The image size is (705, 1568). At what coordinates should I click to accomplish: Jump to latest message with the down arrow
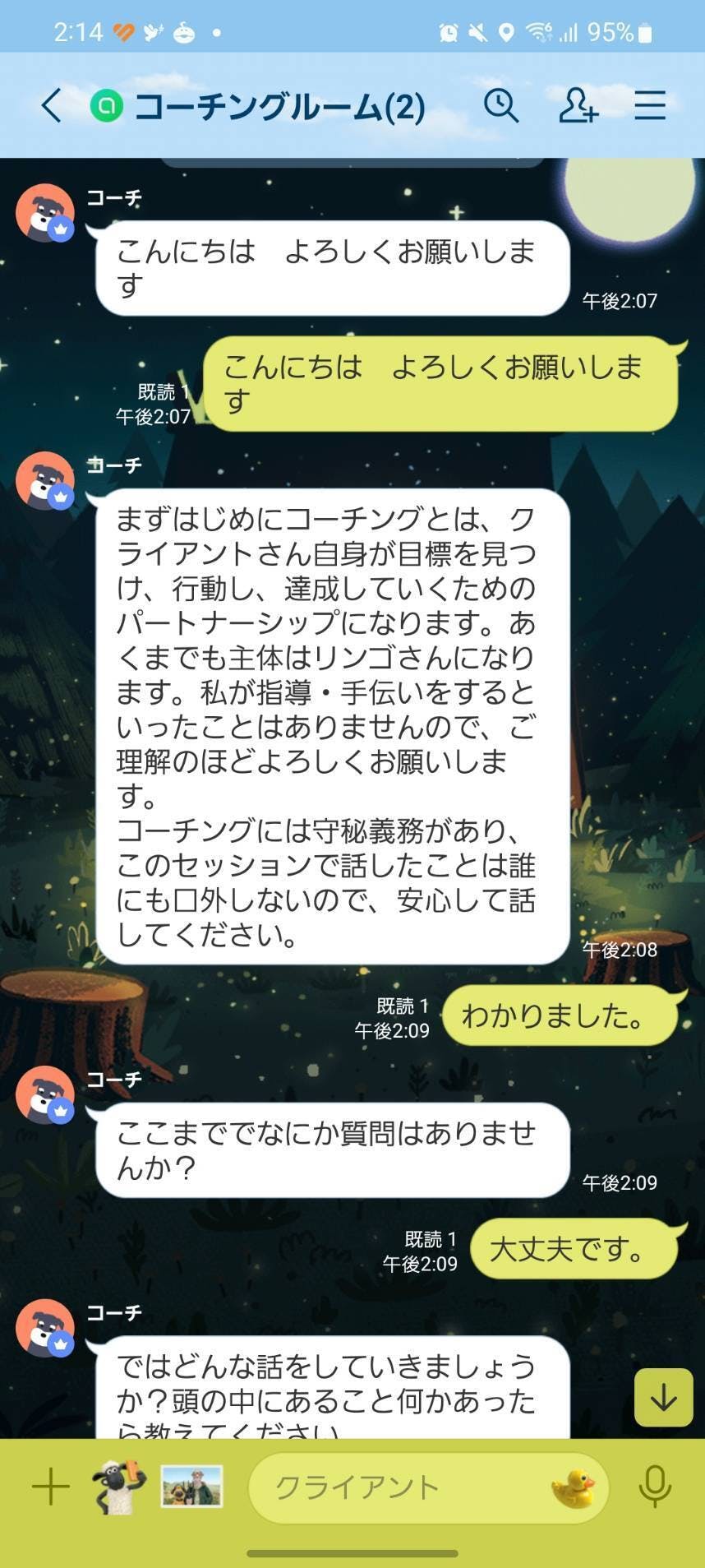tap(663, 1397)
